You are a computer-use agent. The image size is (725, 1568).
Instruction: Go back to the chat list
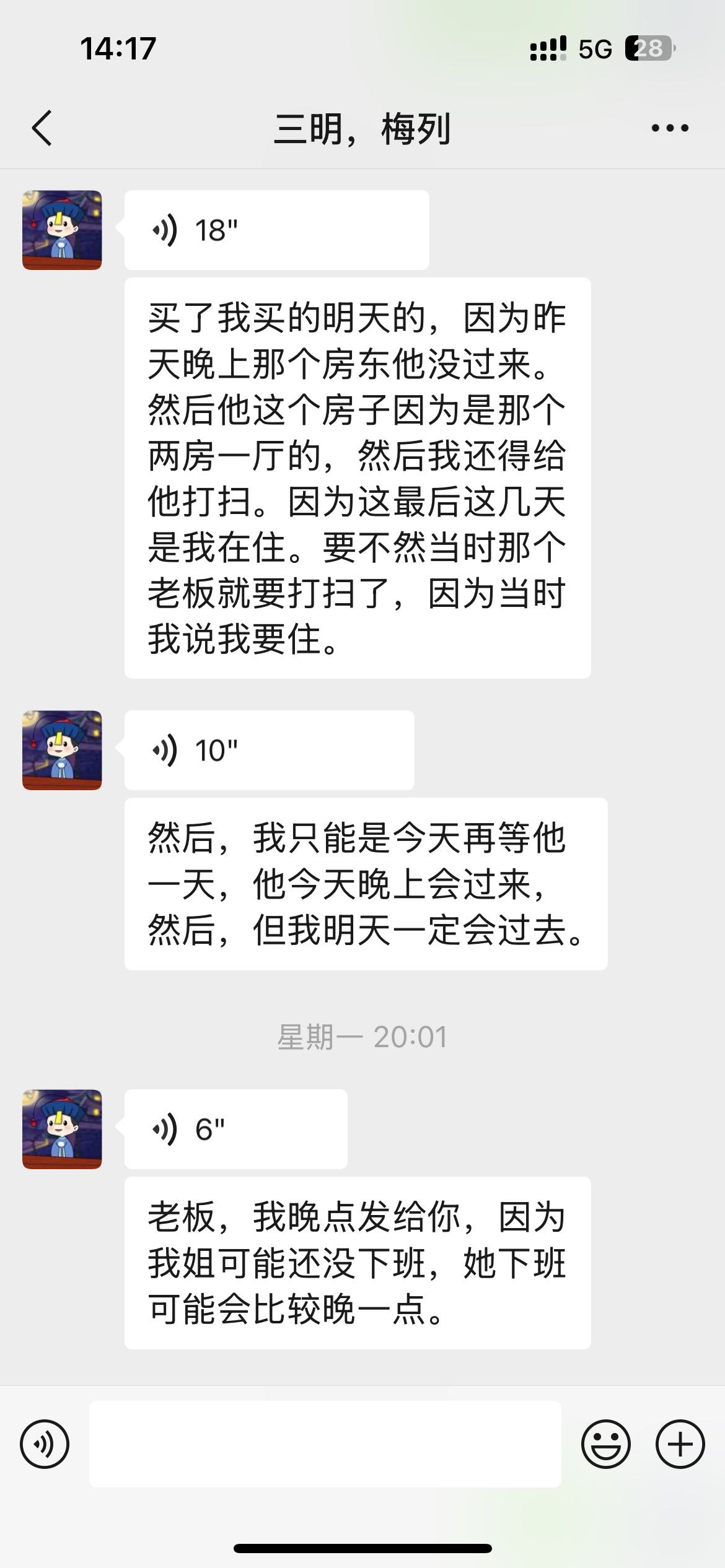point(42,128)
